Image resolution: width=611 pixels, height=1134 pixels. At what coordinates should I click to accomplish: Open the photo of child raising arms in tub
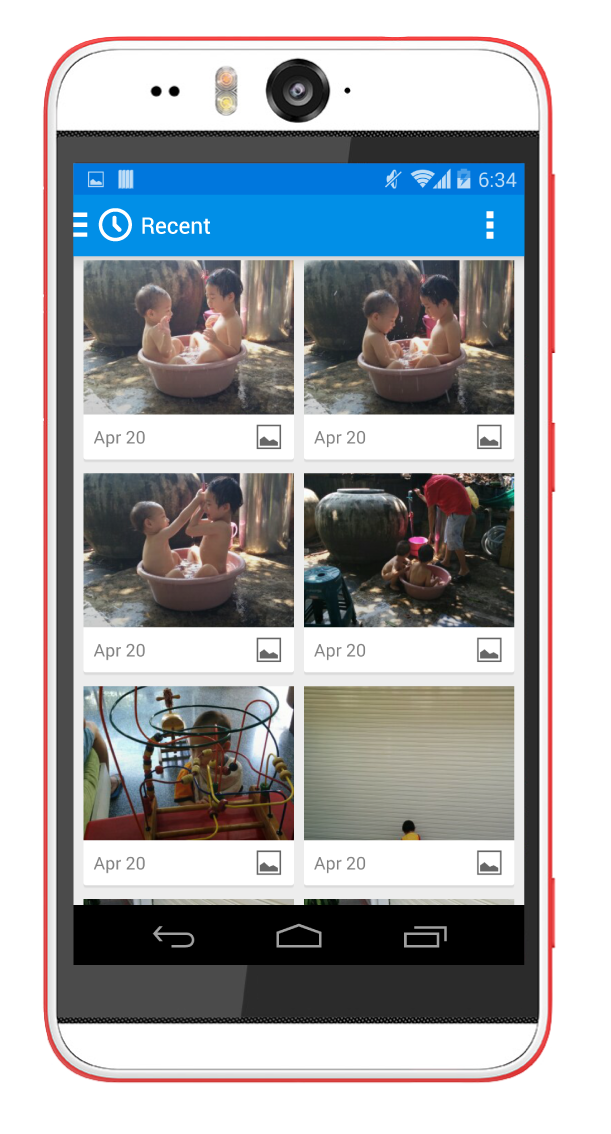coord(188,550)
